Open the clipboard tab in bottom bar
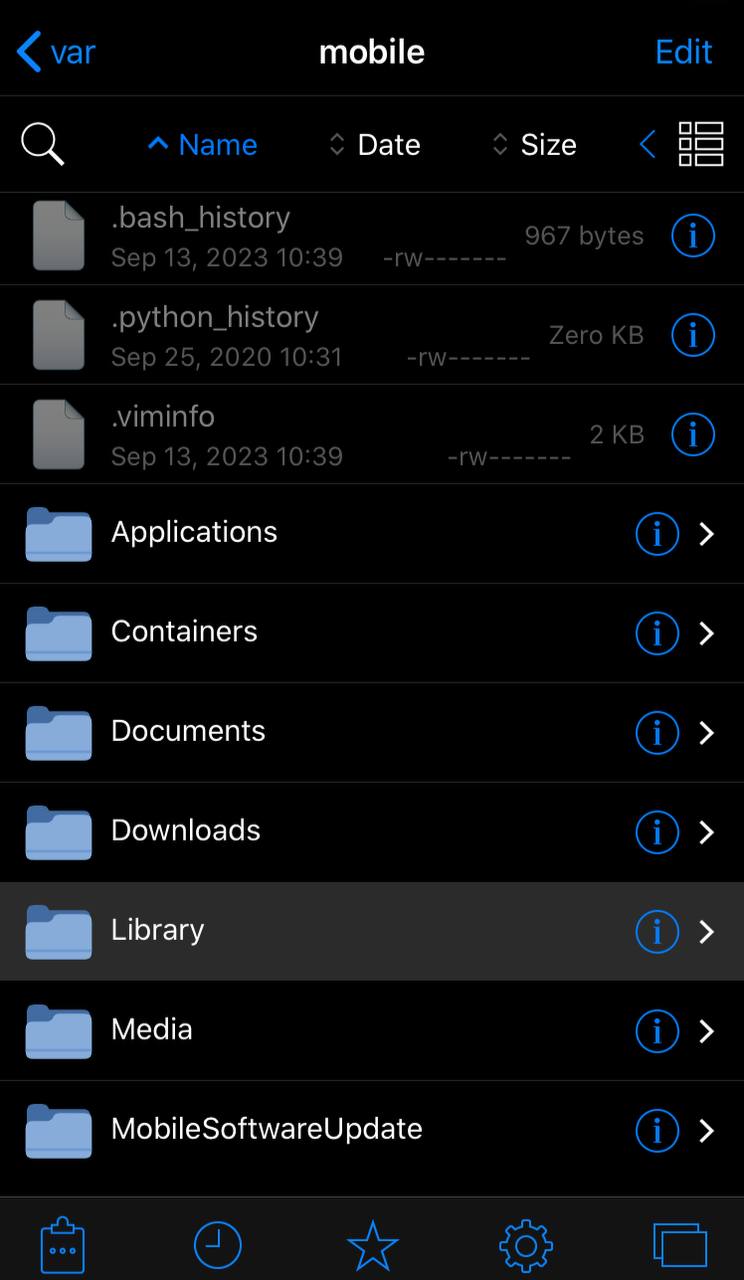Image resolution: width=744 pixels, height=1280 pixels. [62, 1246]
